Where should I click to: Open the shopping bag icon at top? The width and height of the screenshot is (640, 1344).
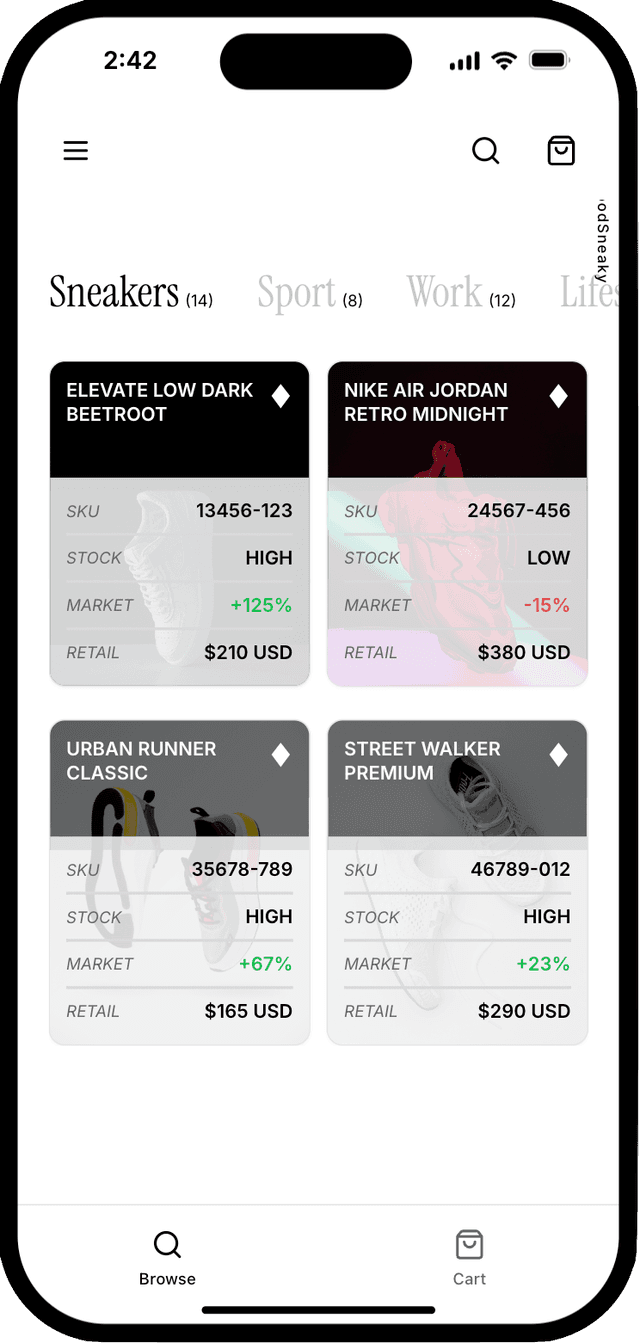(x=561, y=151)
